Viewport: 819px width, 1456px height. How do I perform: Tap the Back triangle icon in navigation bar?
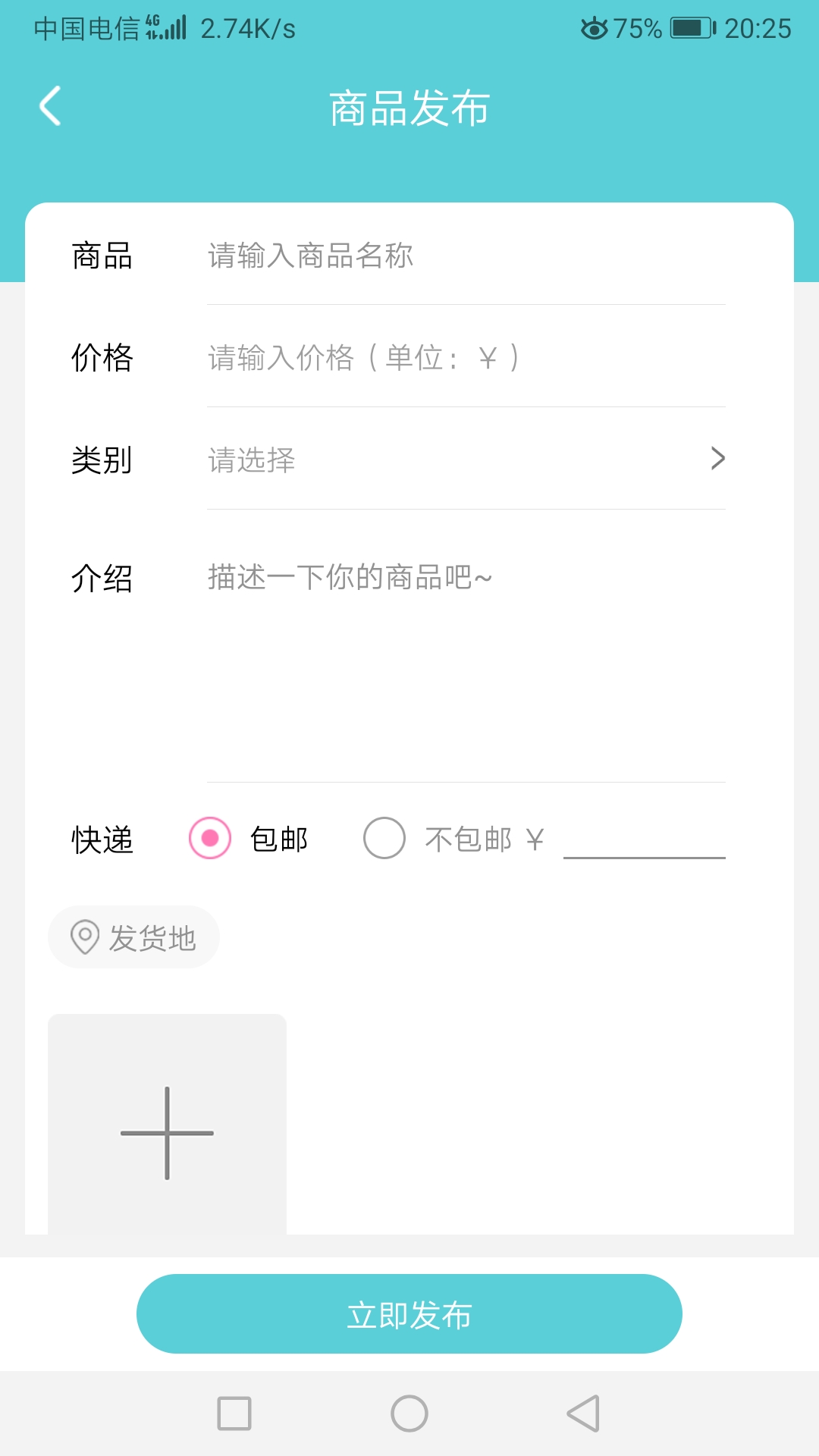click(x=581, y=1414)
